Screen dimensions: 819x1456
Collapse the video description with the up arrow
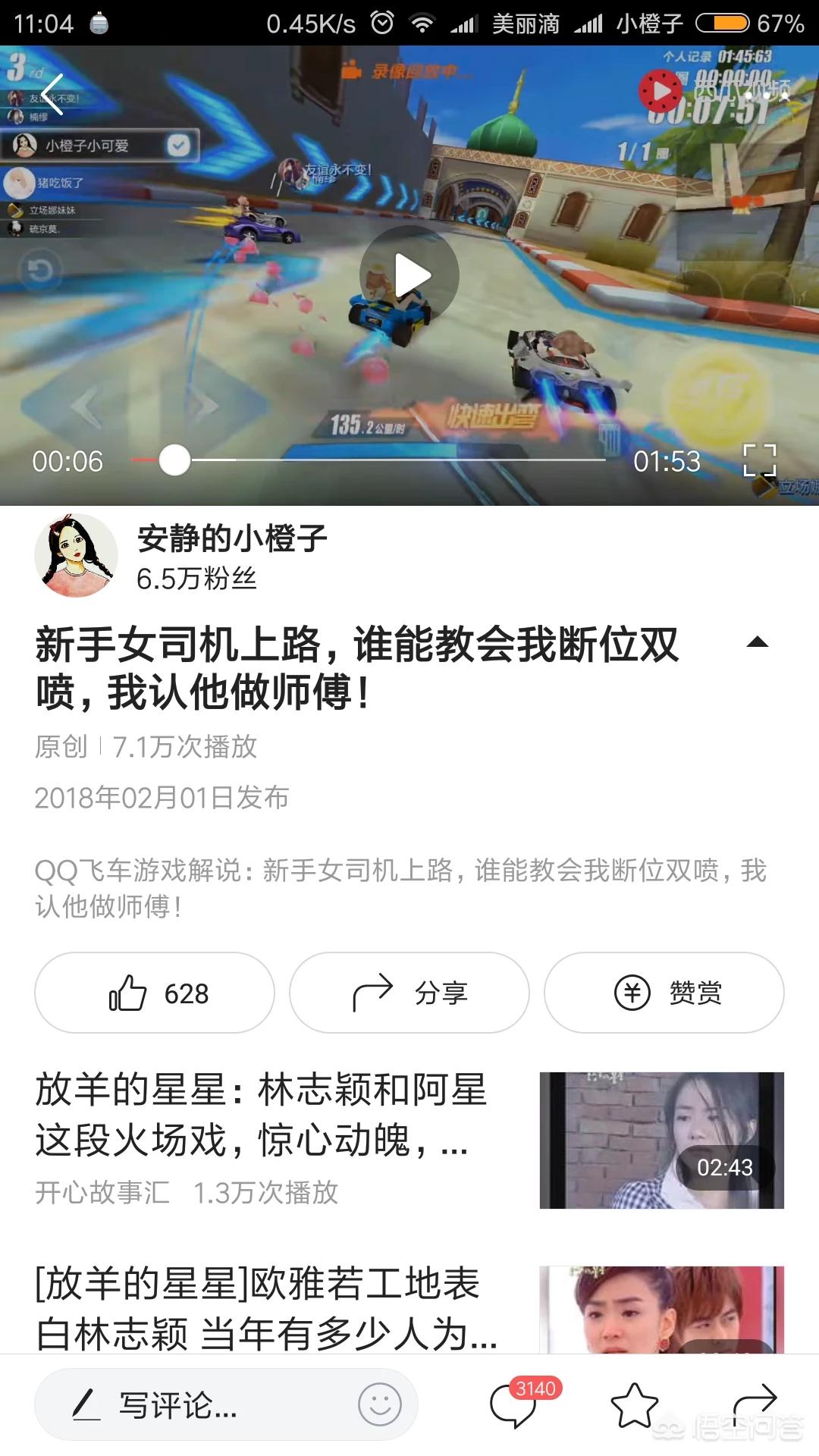click(x=756, y=645)
